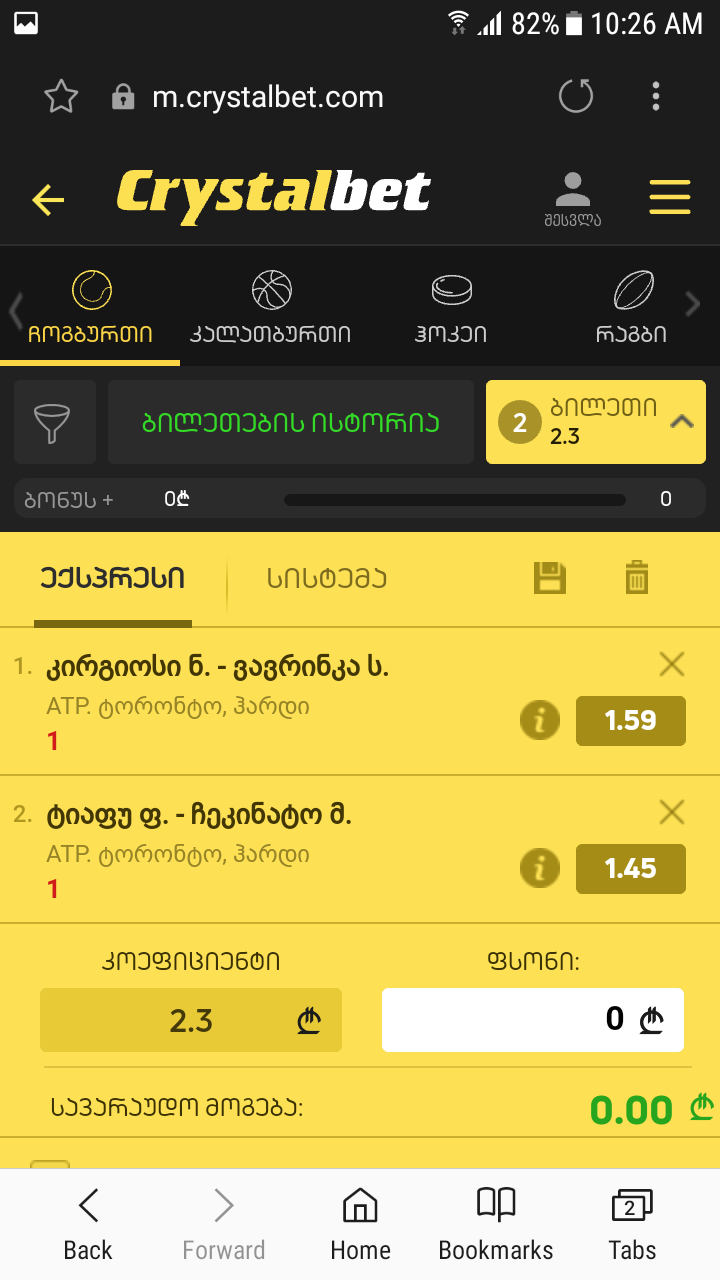This screenshot has height=1280, width=720.
Task: Switch to the hockey sport tab
Action: click(x=451, y=306)
